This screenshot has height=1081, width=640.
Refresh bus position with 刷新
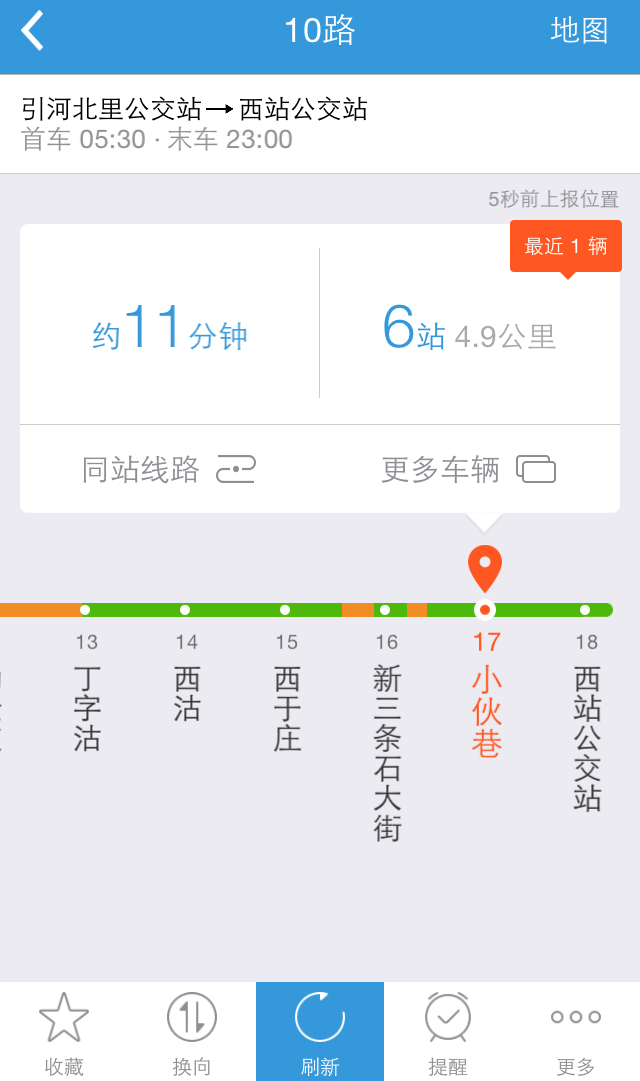click(320, 1032)
